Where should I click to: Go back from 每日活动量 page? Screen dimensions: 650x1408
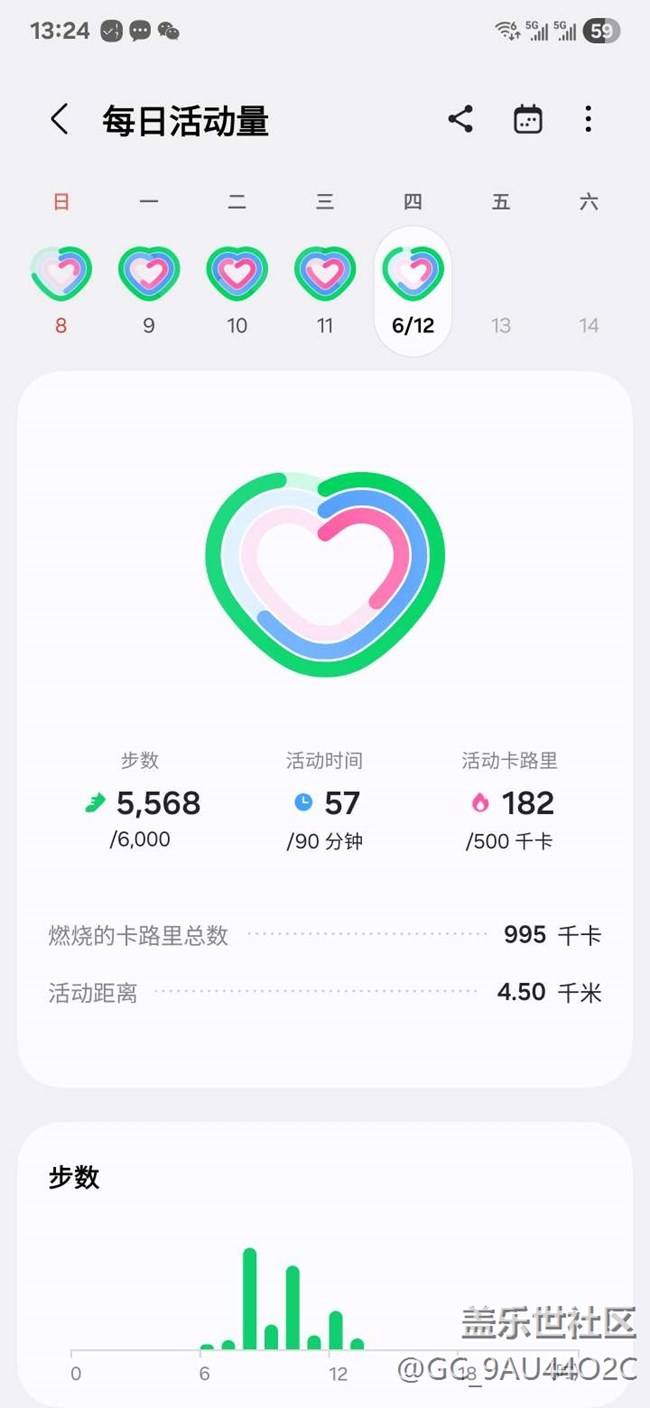click(60, 120)
